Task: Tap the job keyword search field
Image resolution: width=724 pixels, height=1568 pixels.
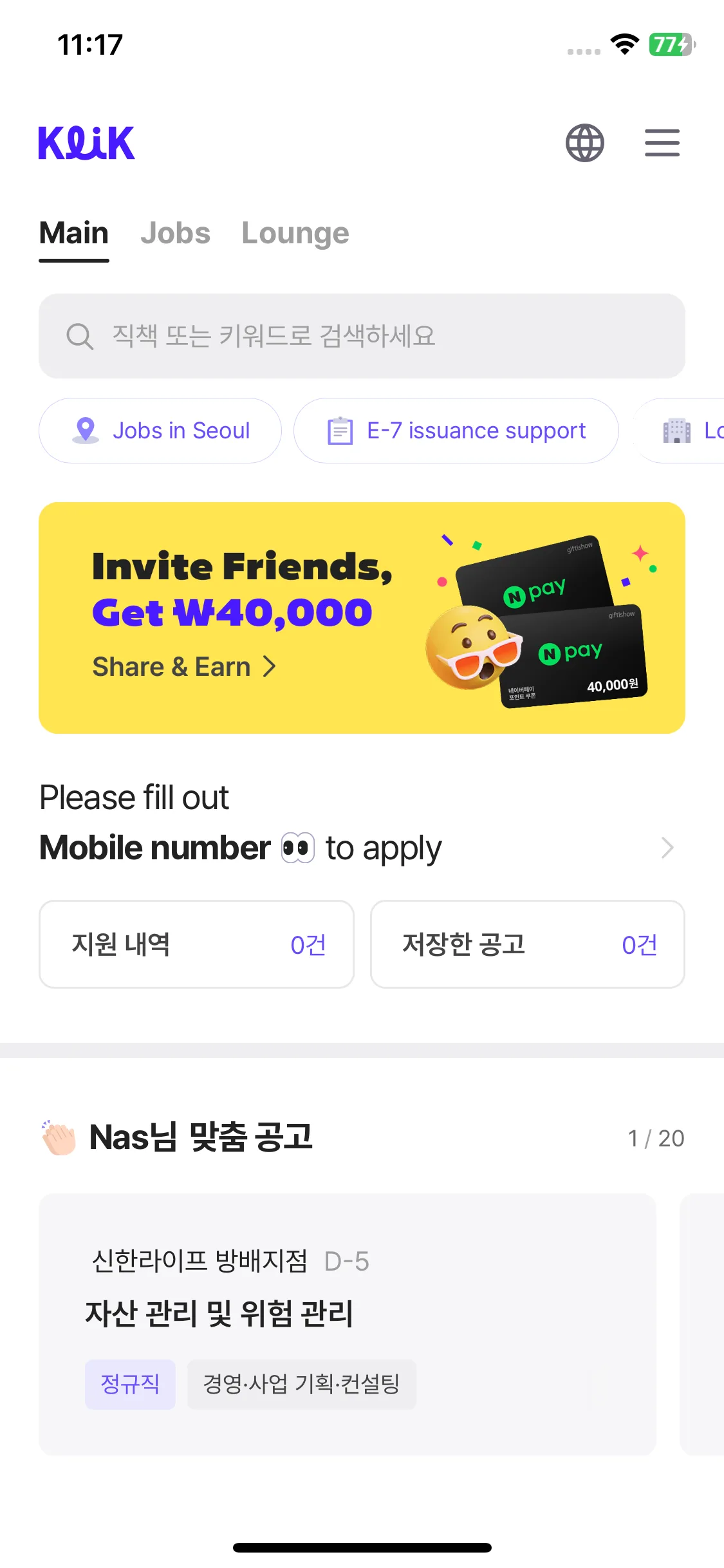Action: (x=362, y=336)
